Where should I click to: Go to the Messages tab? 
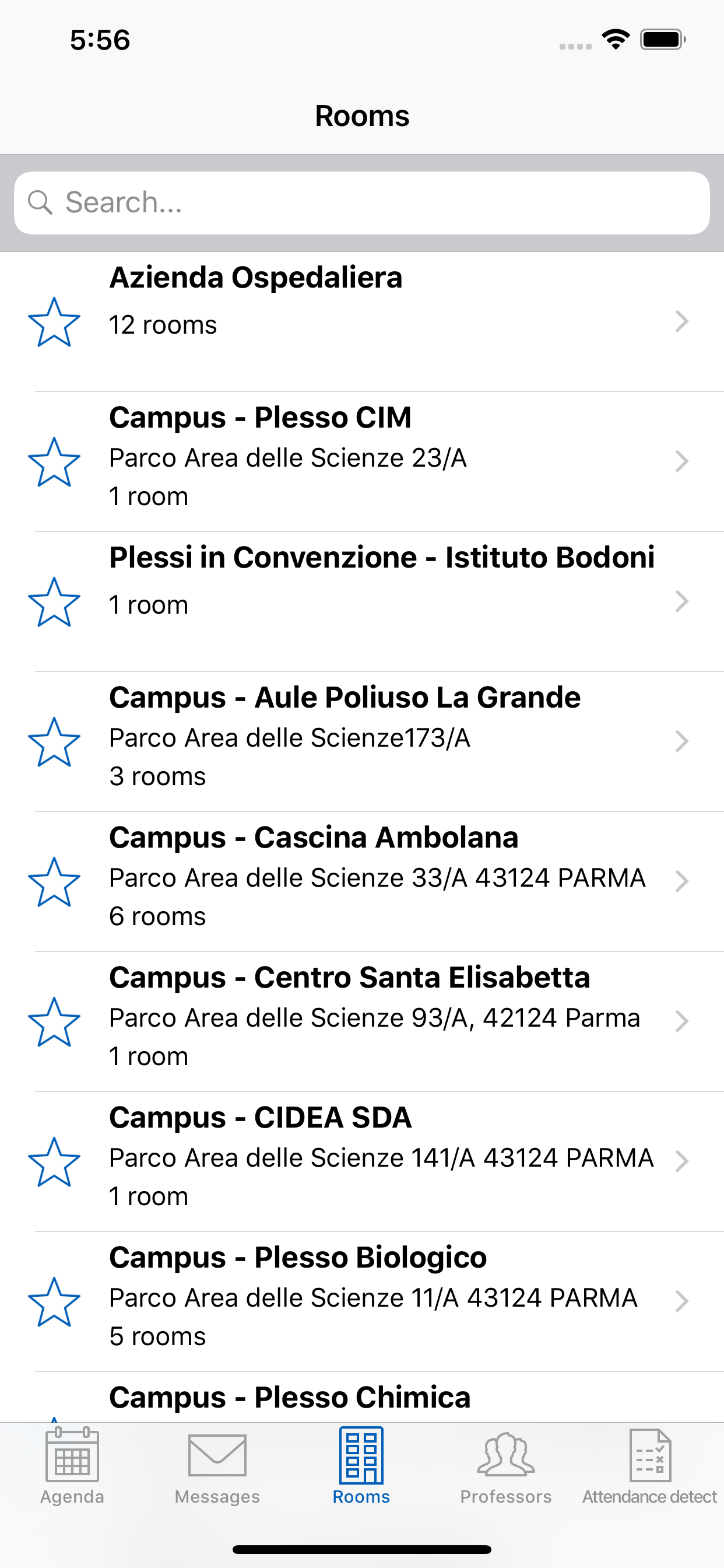tap(217, 1466)
